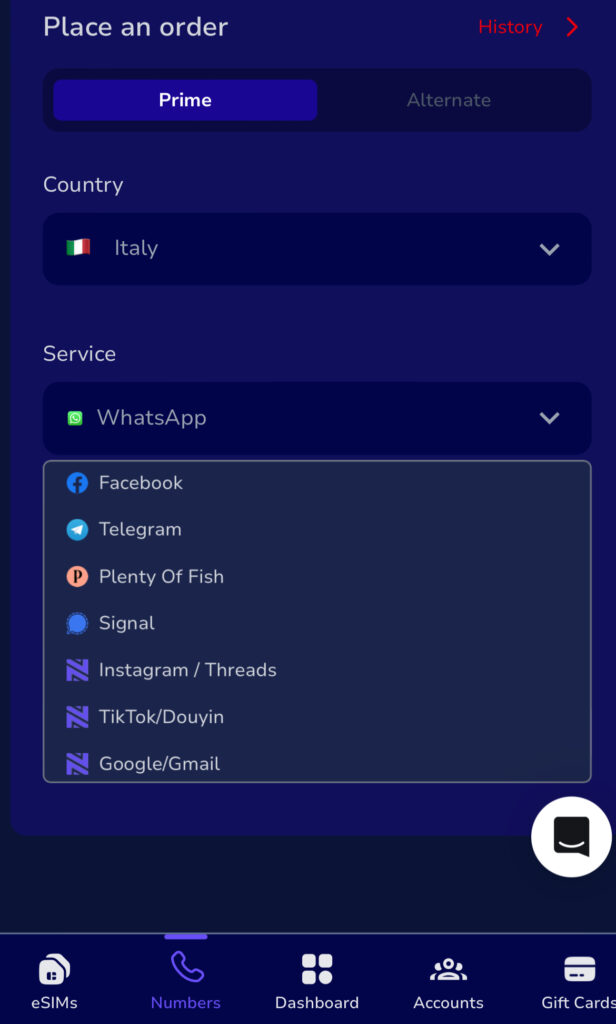Select the Prime segment
Image resolution: width=616 pixels, height=1024 pixels.
[185, 100]
